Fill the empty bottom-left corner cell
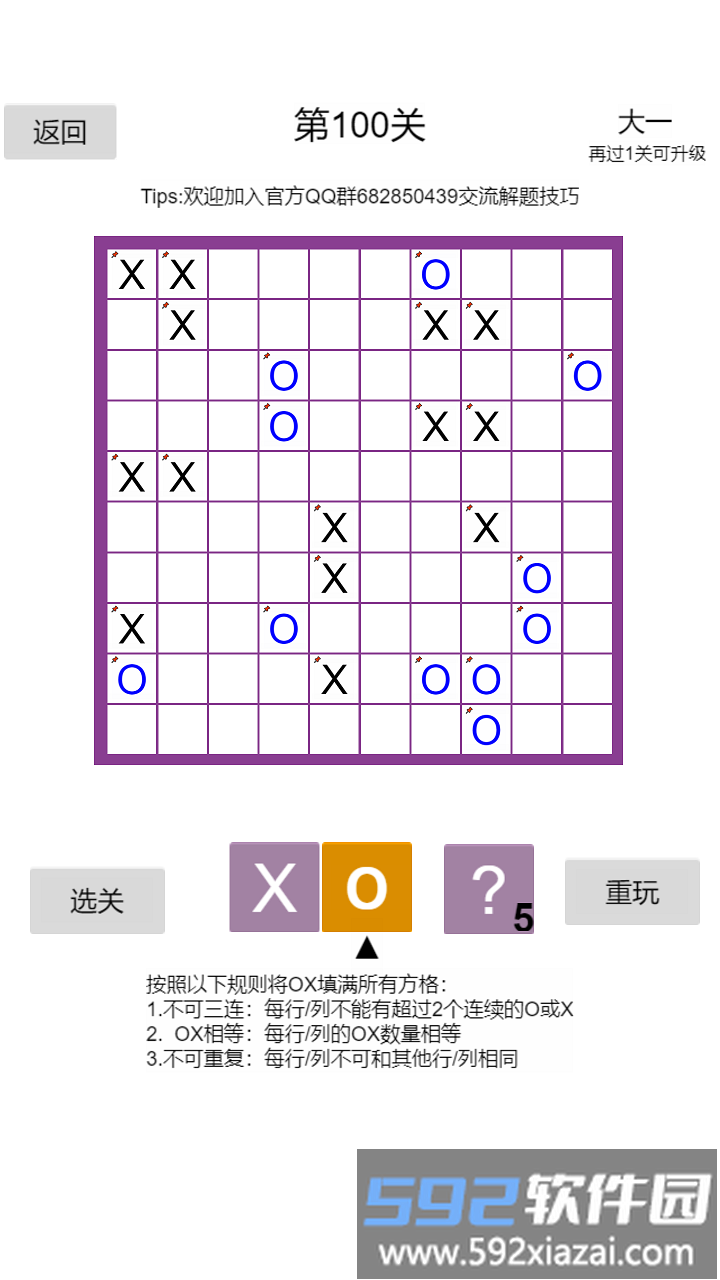 [x=132, y=730]
